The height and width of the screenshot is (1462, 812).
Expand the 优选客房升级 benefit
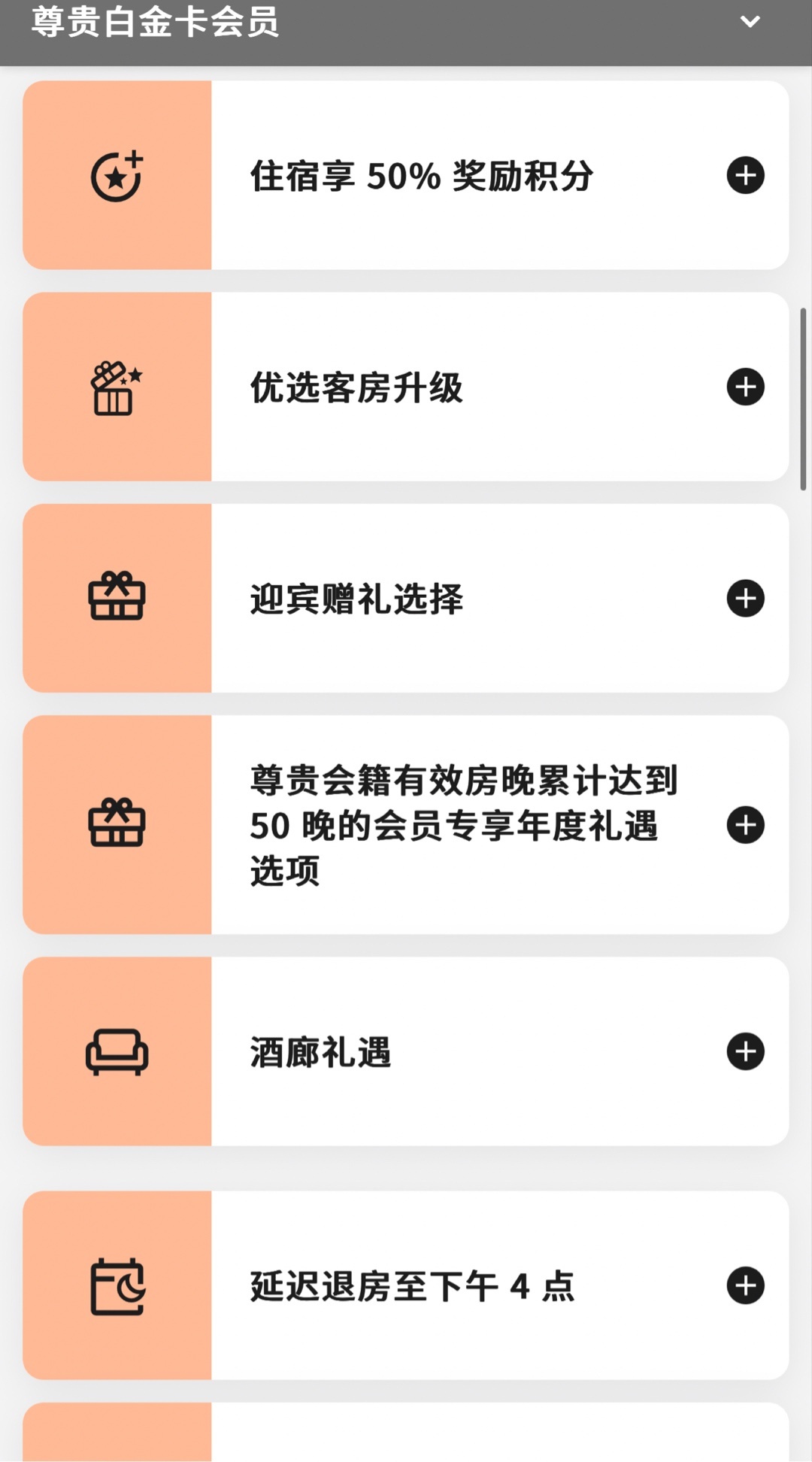[745, 387]
